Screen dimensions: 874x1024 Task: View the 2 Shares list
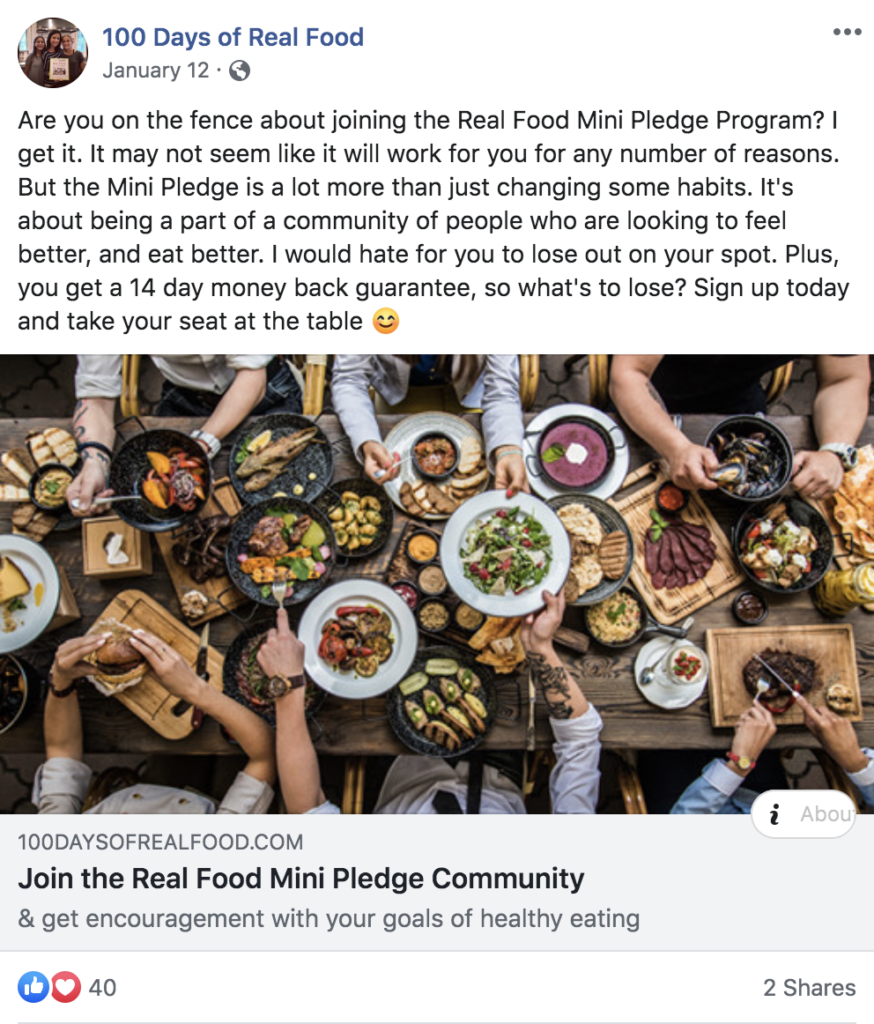(809, 988)
